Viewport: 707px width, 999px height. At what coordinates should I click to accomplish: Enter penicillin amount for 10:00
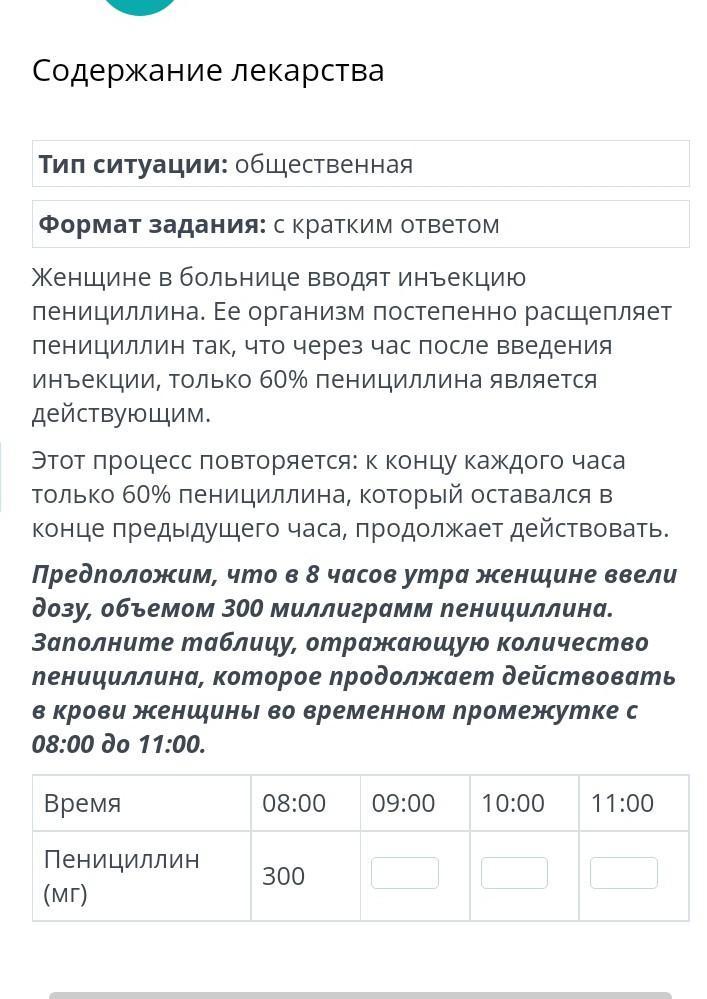tap(514, 873)
